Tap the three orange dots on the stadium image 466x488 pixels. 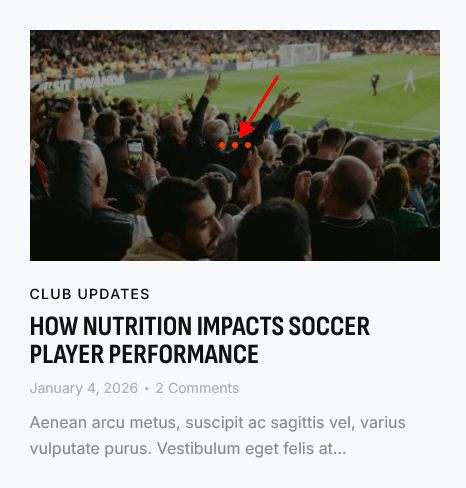coord(235,145)
